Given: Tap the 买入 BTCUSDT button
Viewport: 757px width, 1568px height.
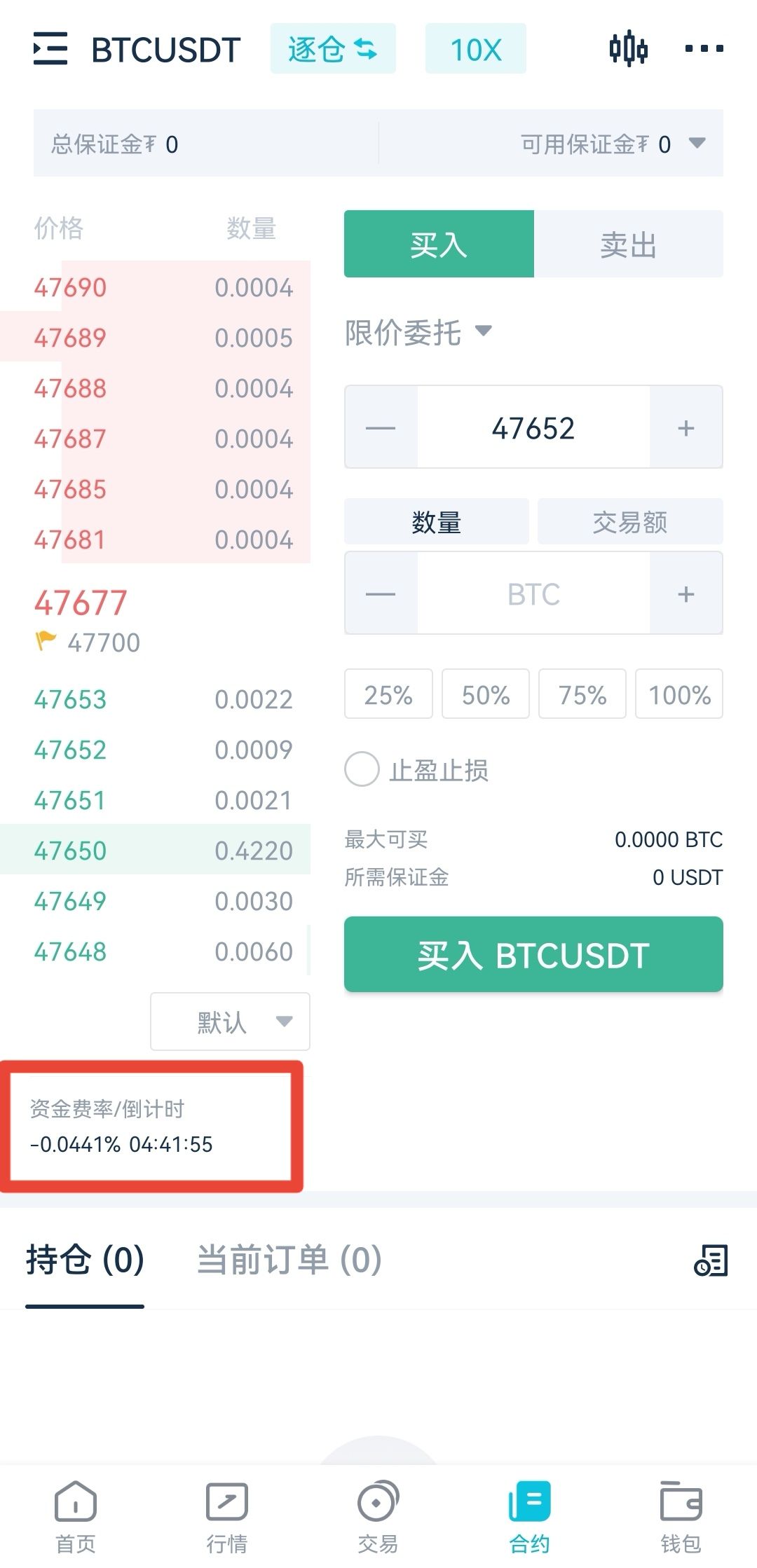Looking at the screenshot, I should 533,955.
